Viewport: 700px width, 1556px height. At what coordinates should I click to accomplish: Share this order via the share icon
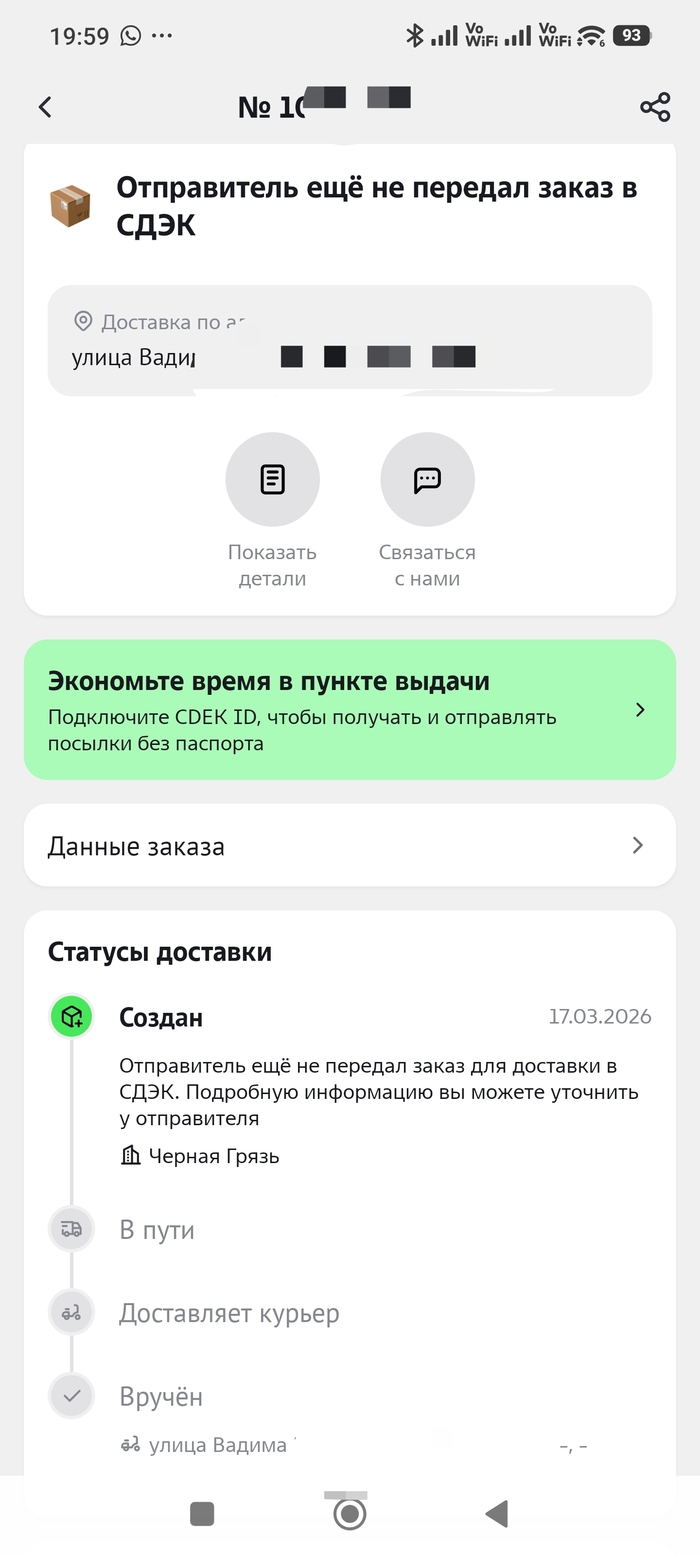[655, 107]
